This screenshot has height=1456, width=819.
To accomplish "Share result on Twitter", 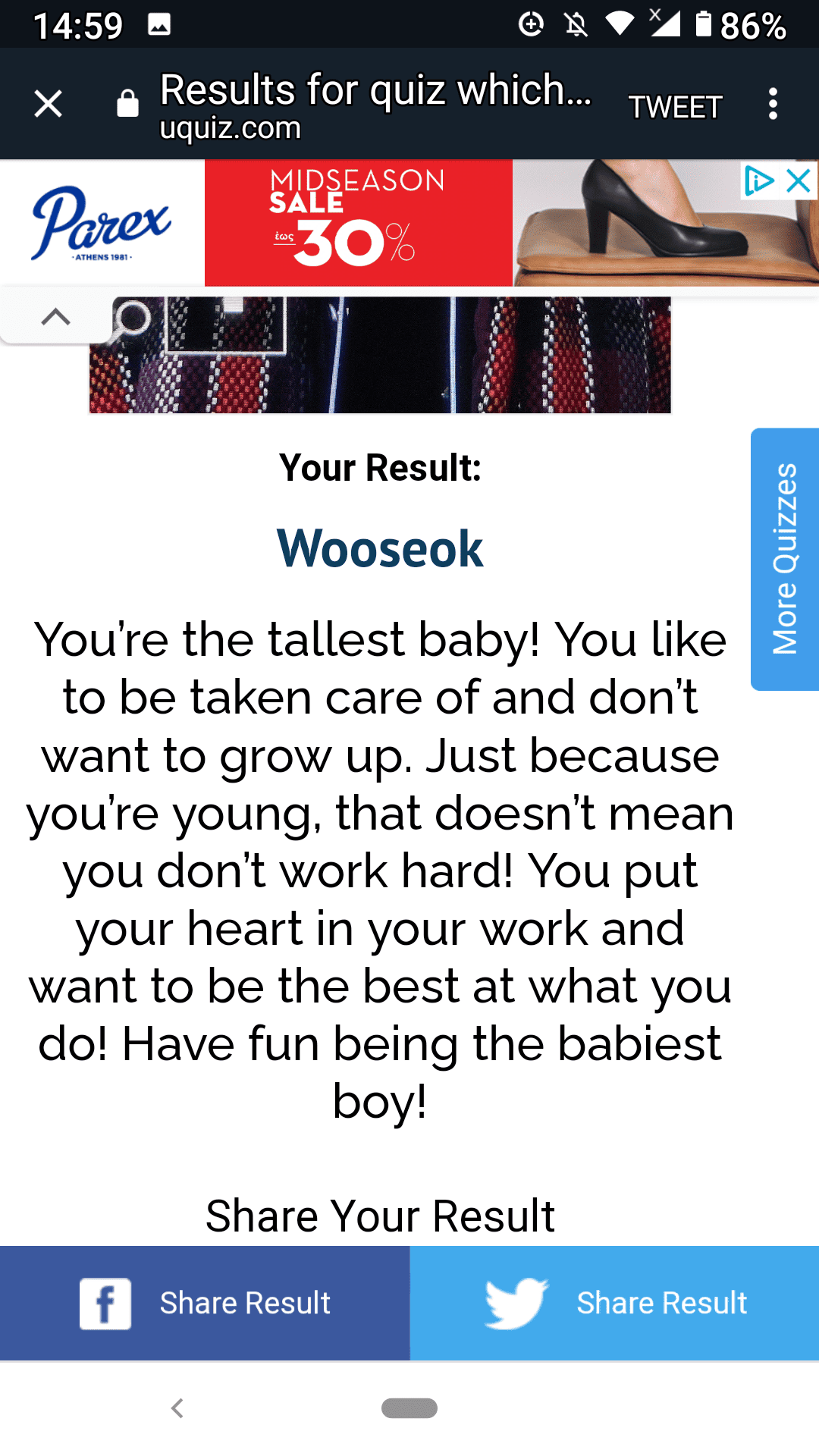I will pos(614,1303).
